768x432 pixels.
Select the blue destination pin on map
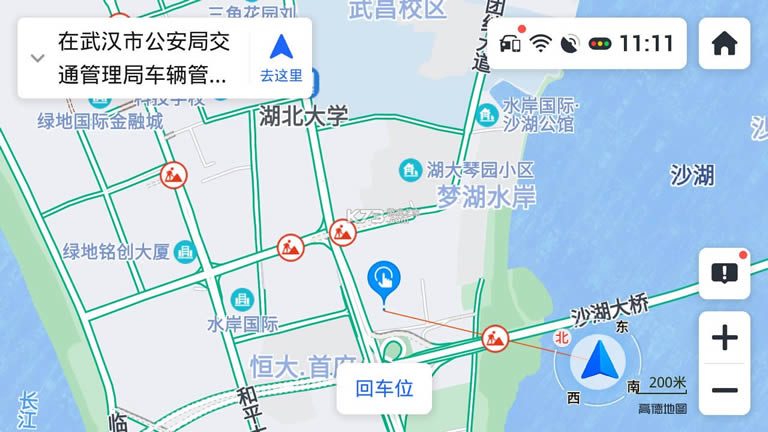384,279
